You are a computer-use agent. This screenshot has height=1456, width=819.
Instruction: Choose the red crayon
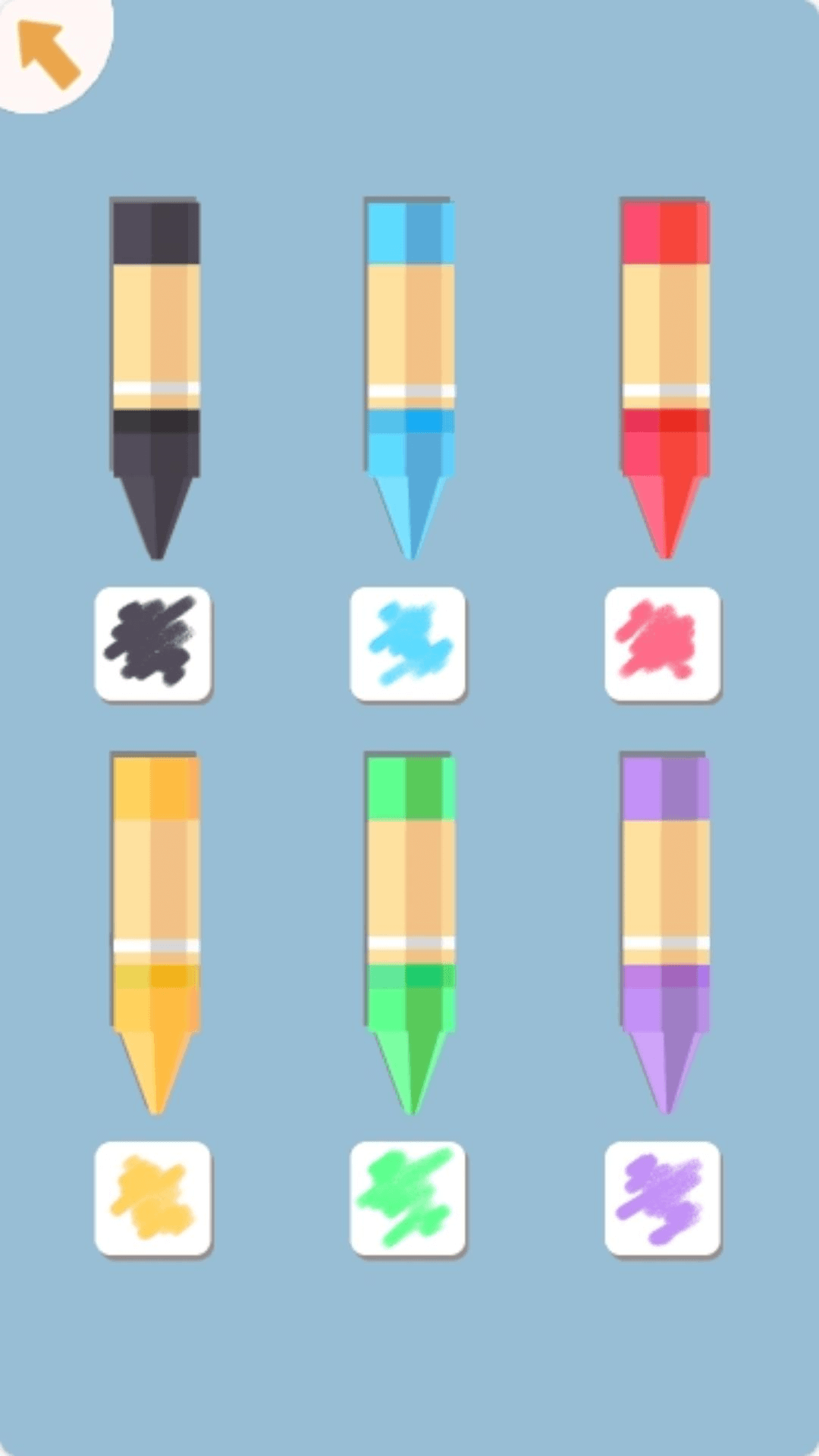click(x=665, y=379)
